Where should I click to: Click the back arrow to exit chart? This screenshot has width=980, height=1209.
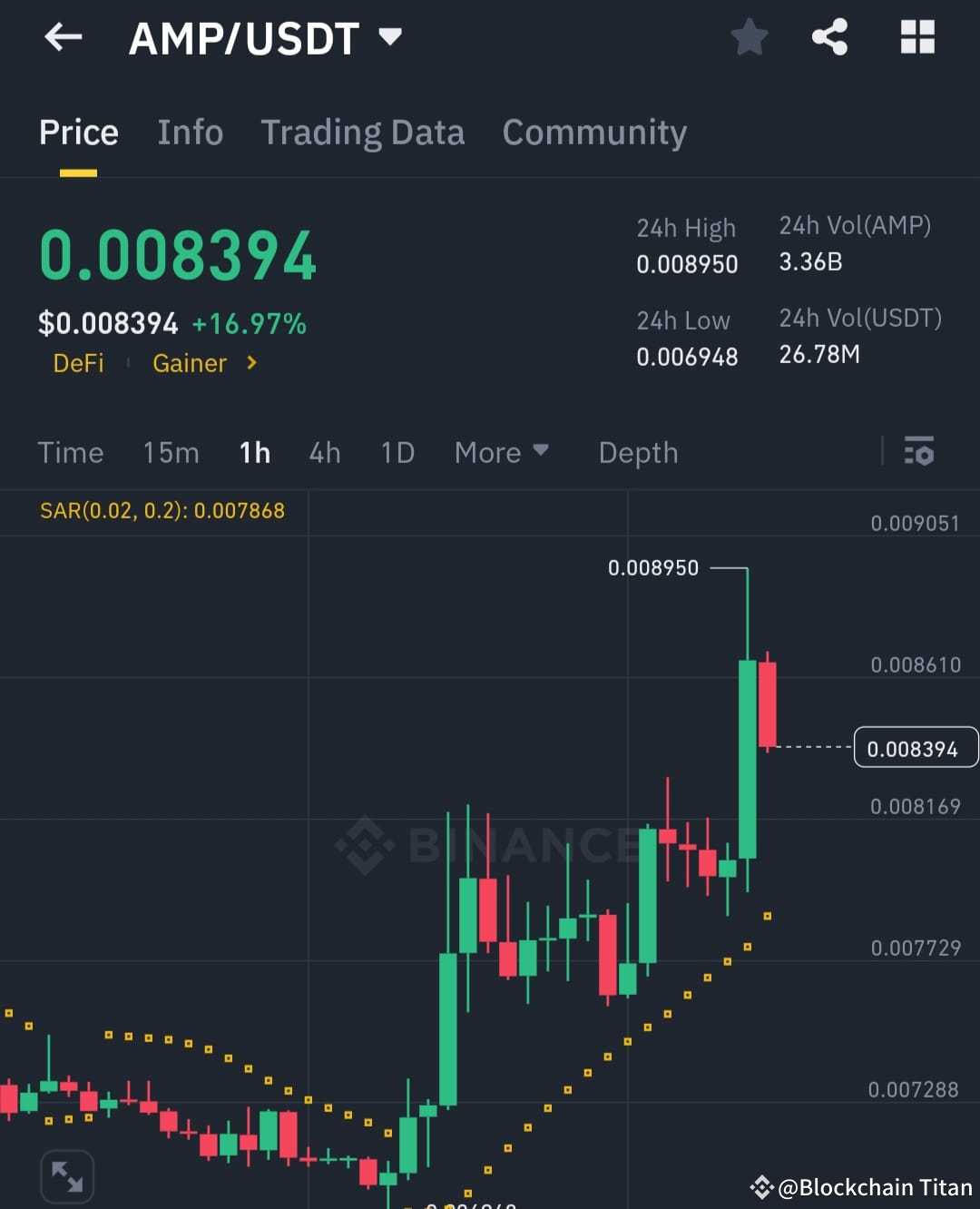63,37
